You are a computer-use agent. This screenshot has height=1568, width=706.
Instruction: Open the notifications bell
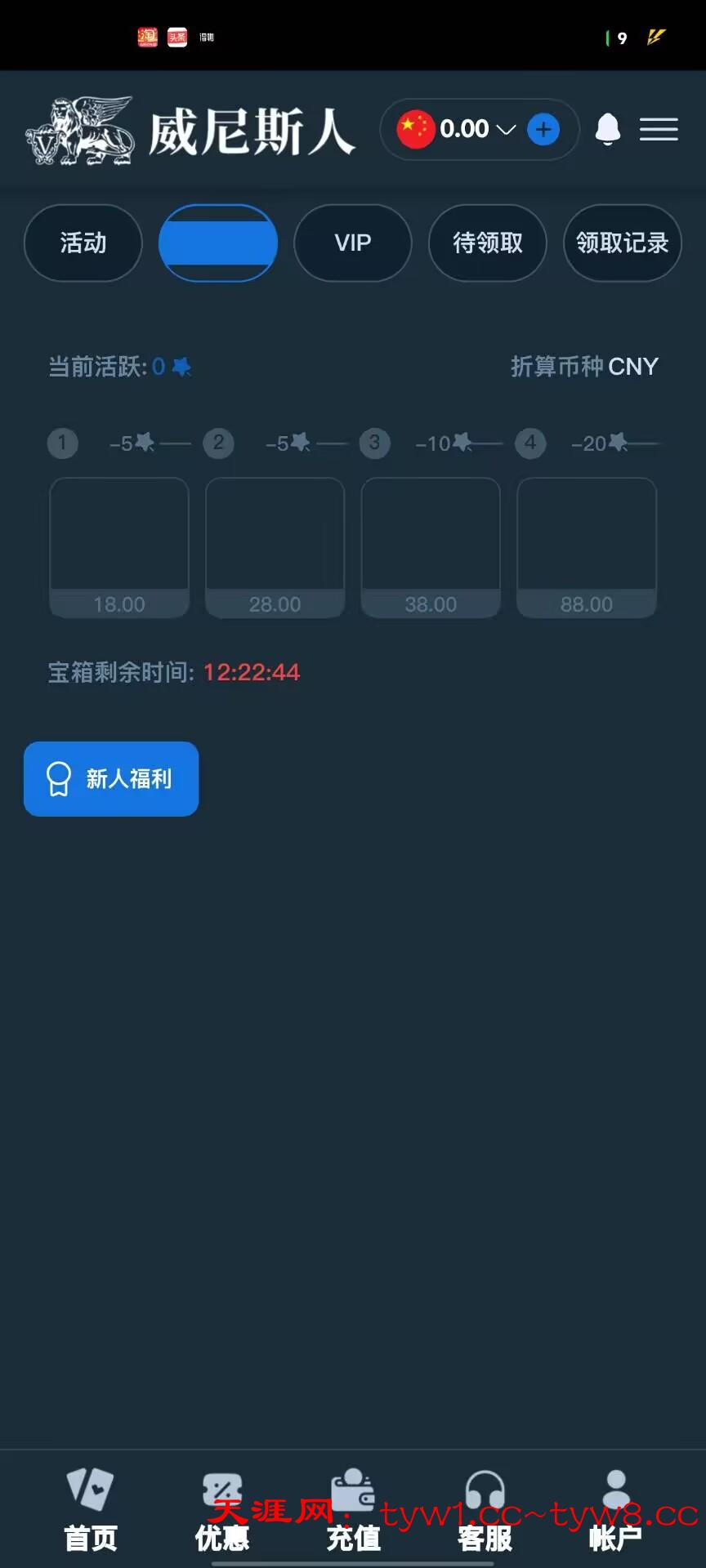607,129
